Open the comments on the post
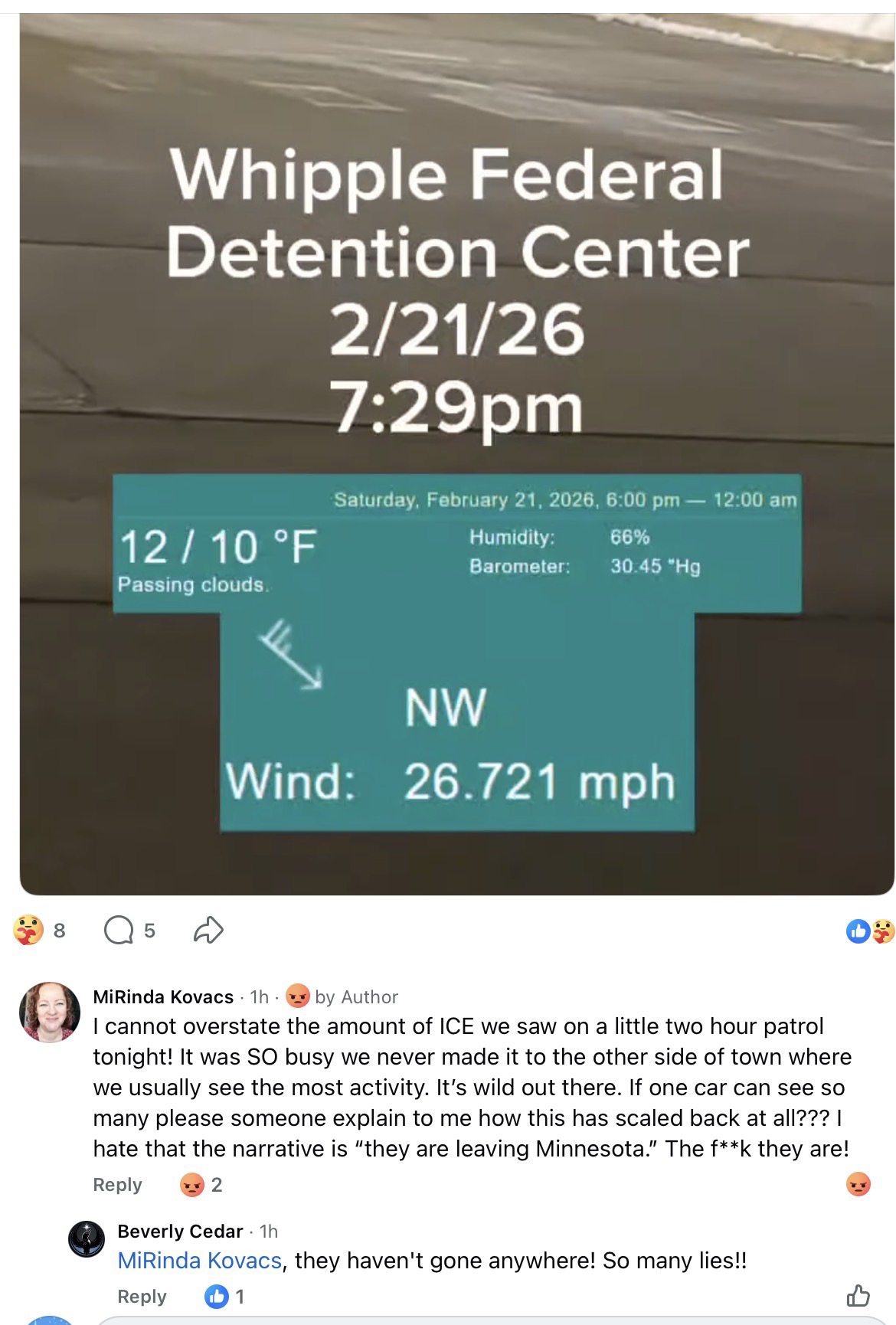Viewport: 896px width, 1325px height. [x=129, y=931]
